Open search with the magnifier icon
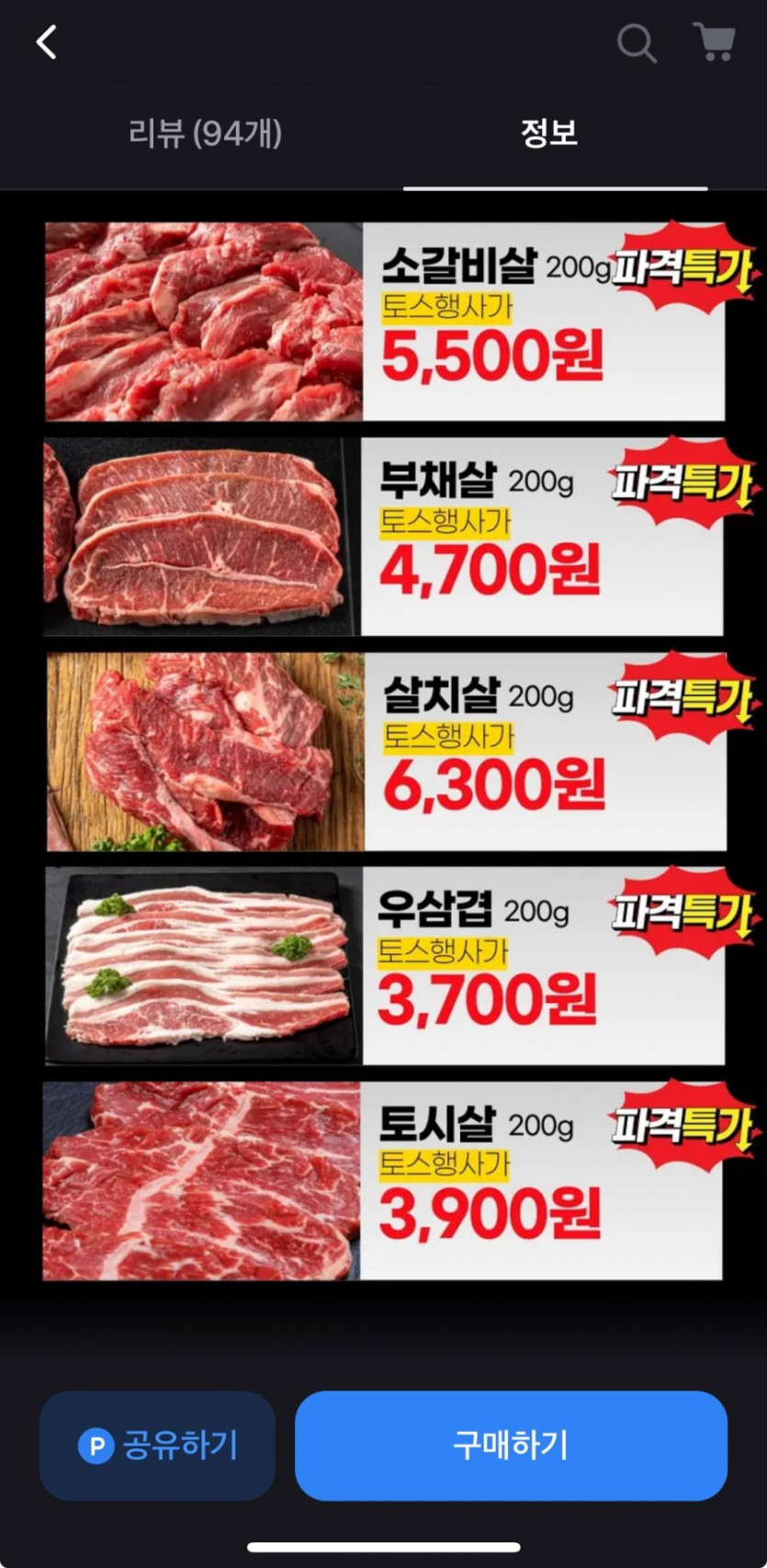Viewport: 767px width, 1568px height. click(636, 42)
